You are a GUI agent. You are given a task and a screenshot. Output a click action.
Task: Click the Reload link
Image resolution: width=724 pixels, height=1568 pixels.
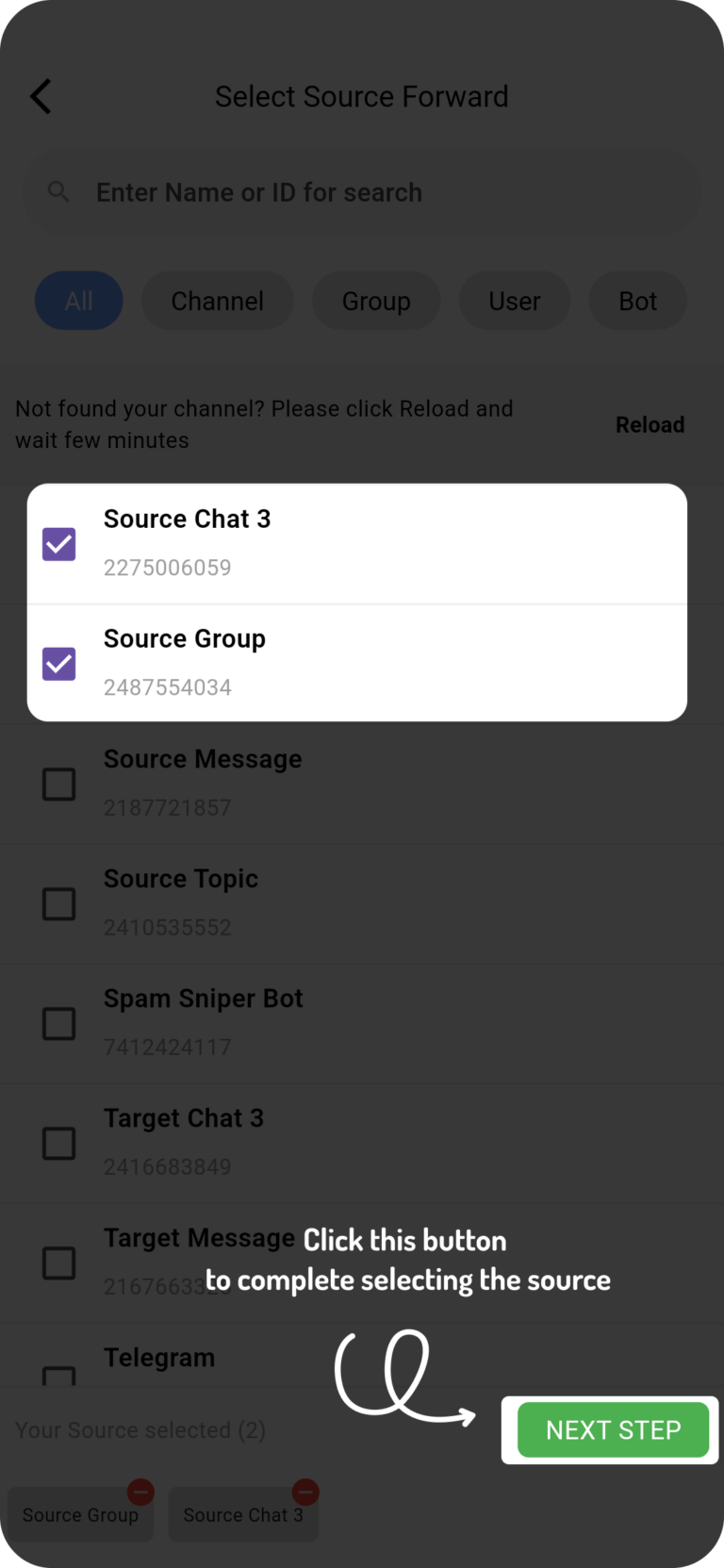pyautogui.click(x=650, y=424)
